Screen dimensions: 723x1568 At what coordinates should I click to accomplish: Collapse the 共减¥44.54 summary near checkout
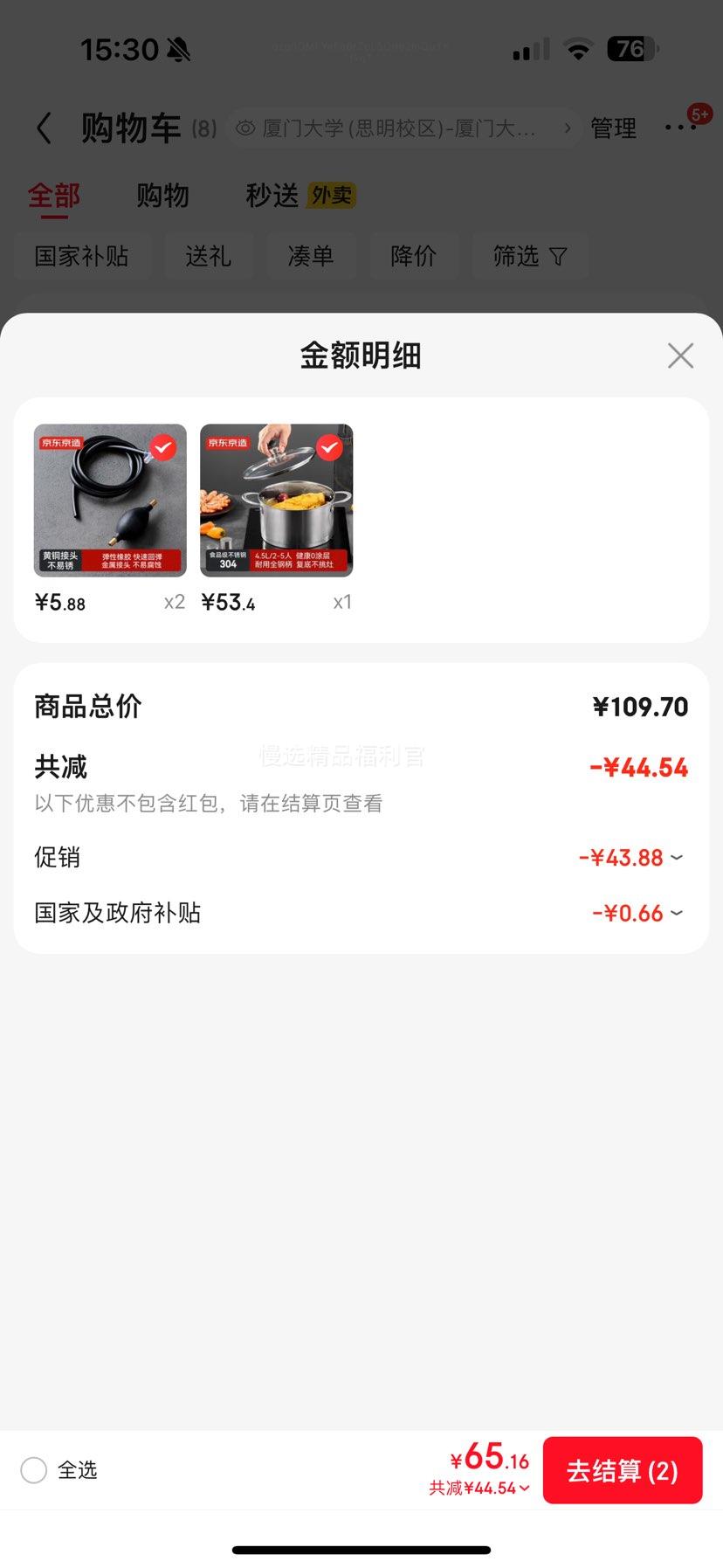pyautogui.click(x=479, y=1488)
